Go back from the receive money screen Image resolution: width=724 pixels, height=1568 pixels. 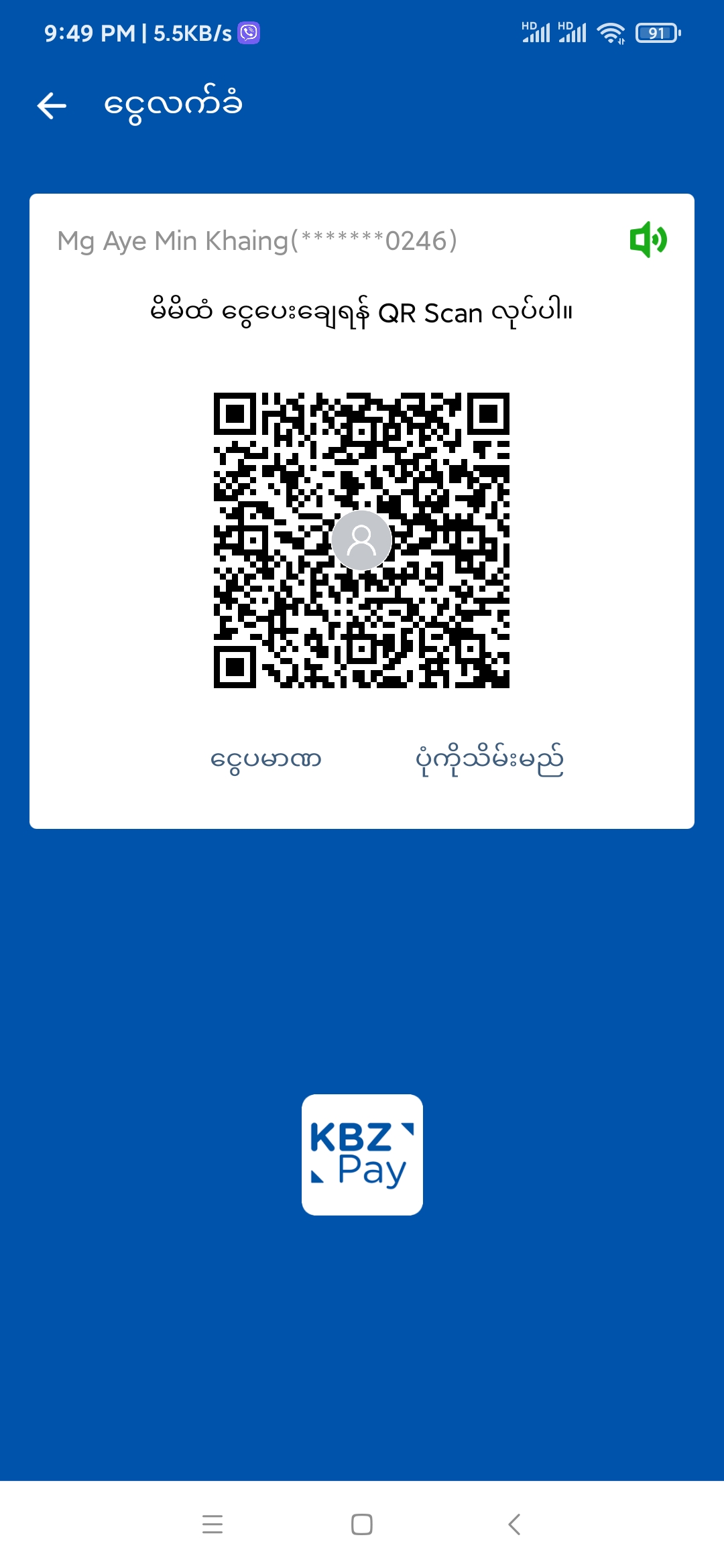coord(52,106)
